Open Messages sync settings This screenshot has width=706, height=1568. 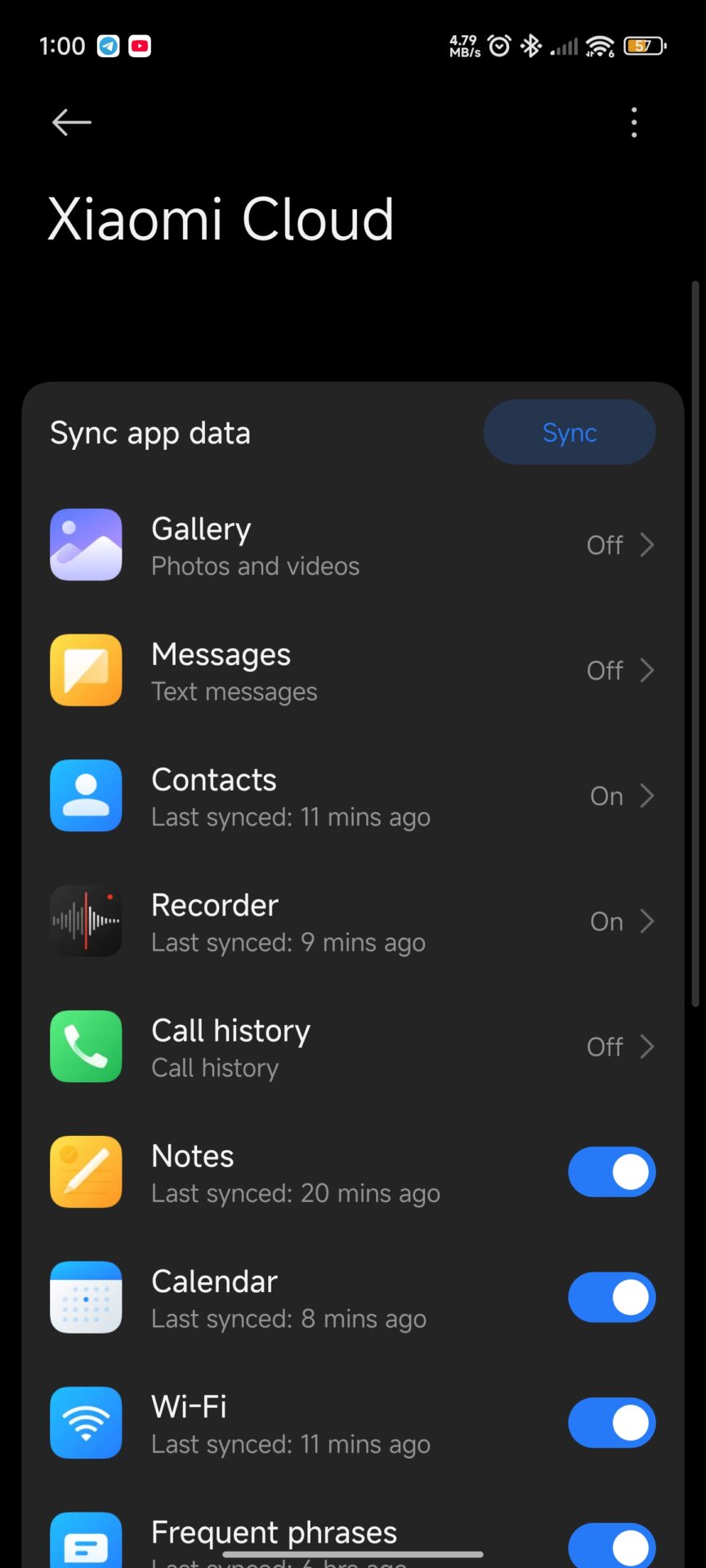tap(353, 670)
